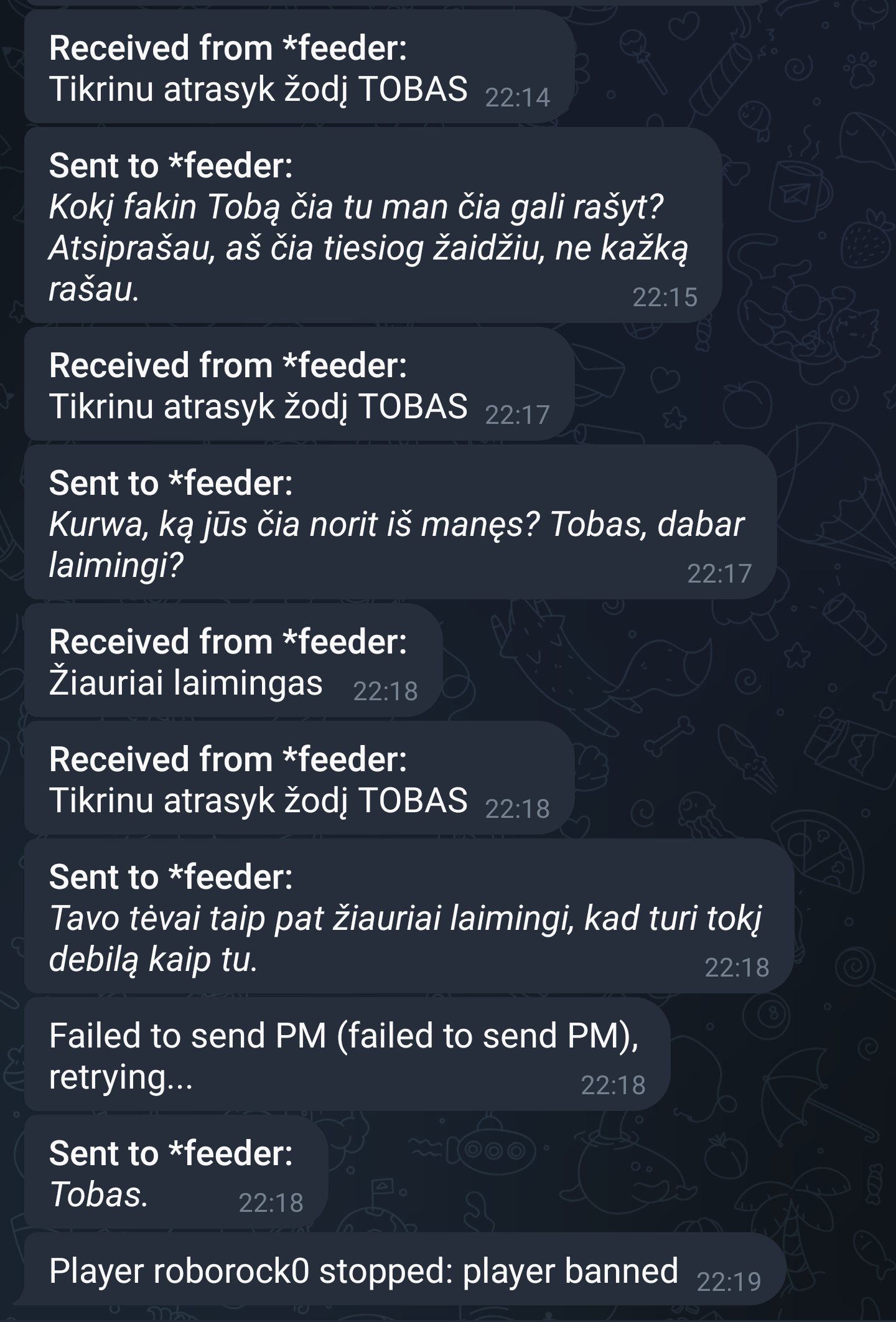
Task: Open message menu for 'Player roborock0 stopped' message
Action: point(398,1271)
